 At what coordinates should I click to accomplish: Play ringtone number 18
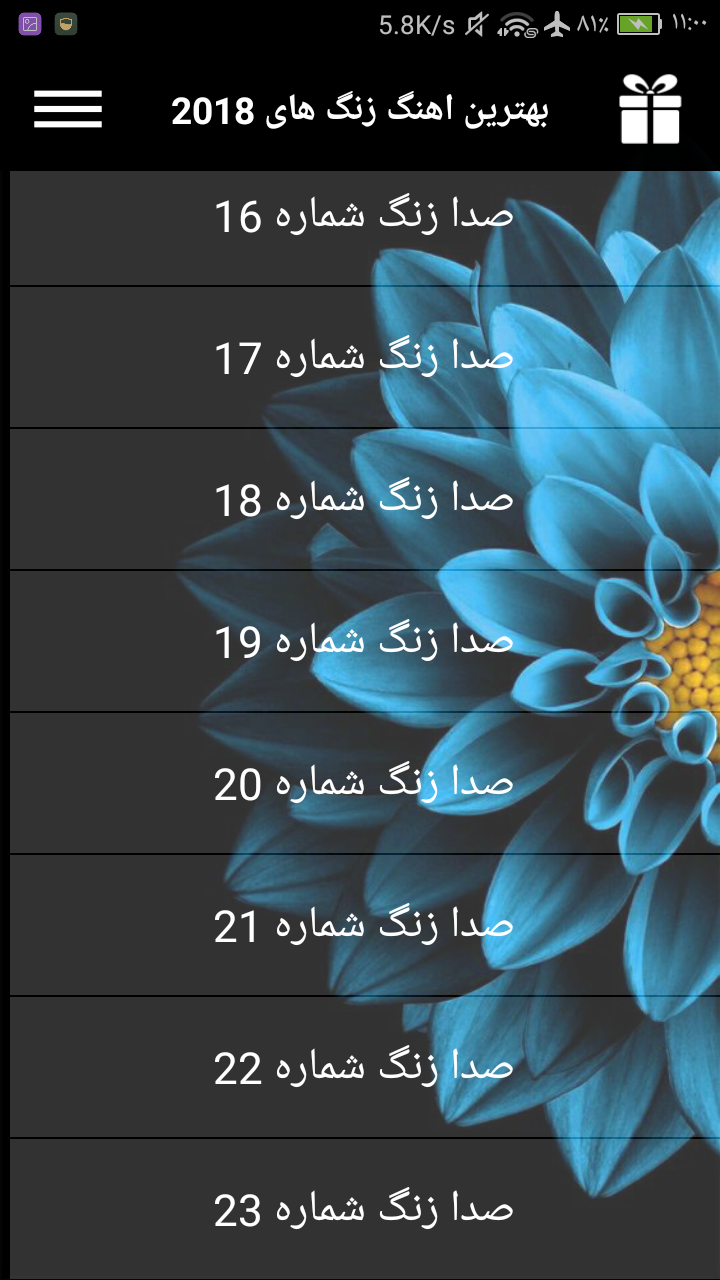click(x=365, y=500)
